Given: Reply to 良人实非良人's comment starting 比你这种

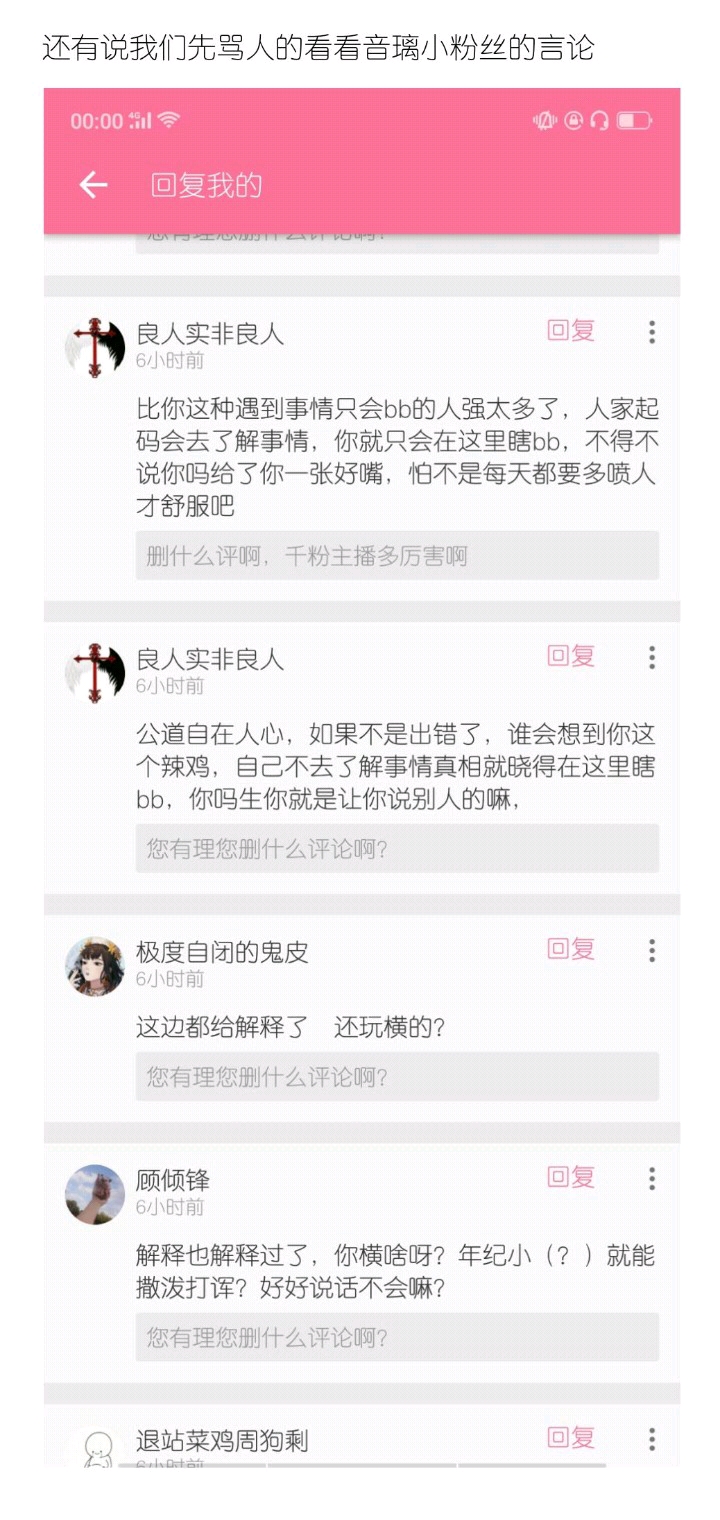Looking at the screenshot, I should (x=571, y=331).
